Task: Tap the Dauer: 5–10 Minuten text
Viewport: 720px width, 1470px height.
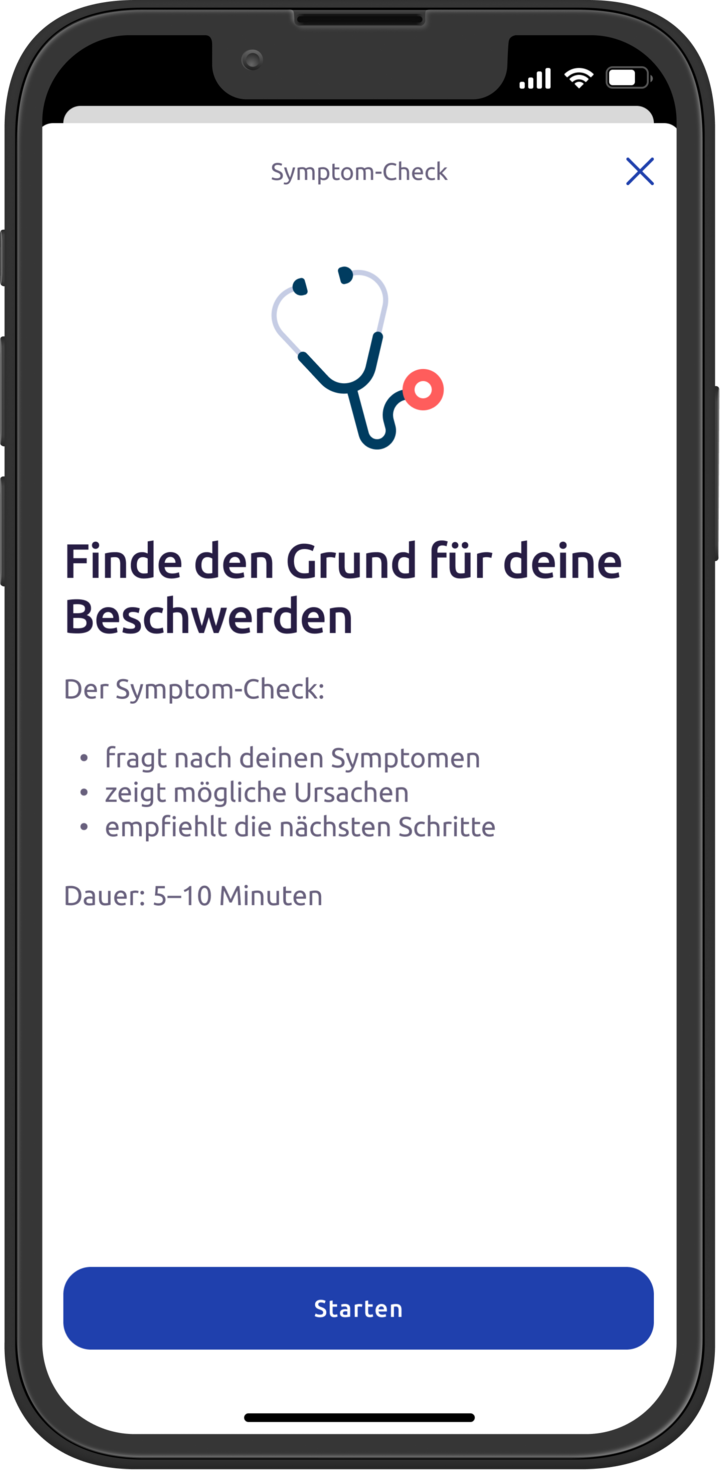Action: 193,895
